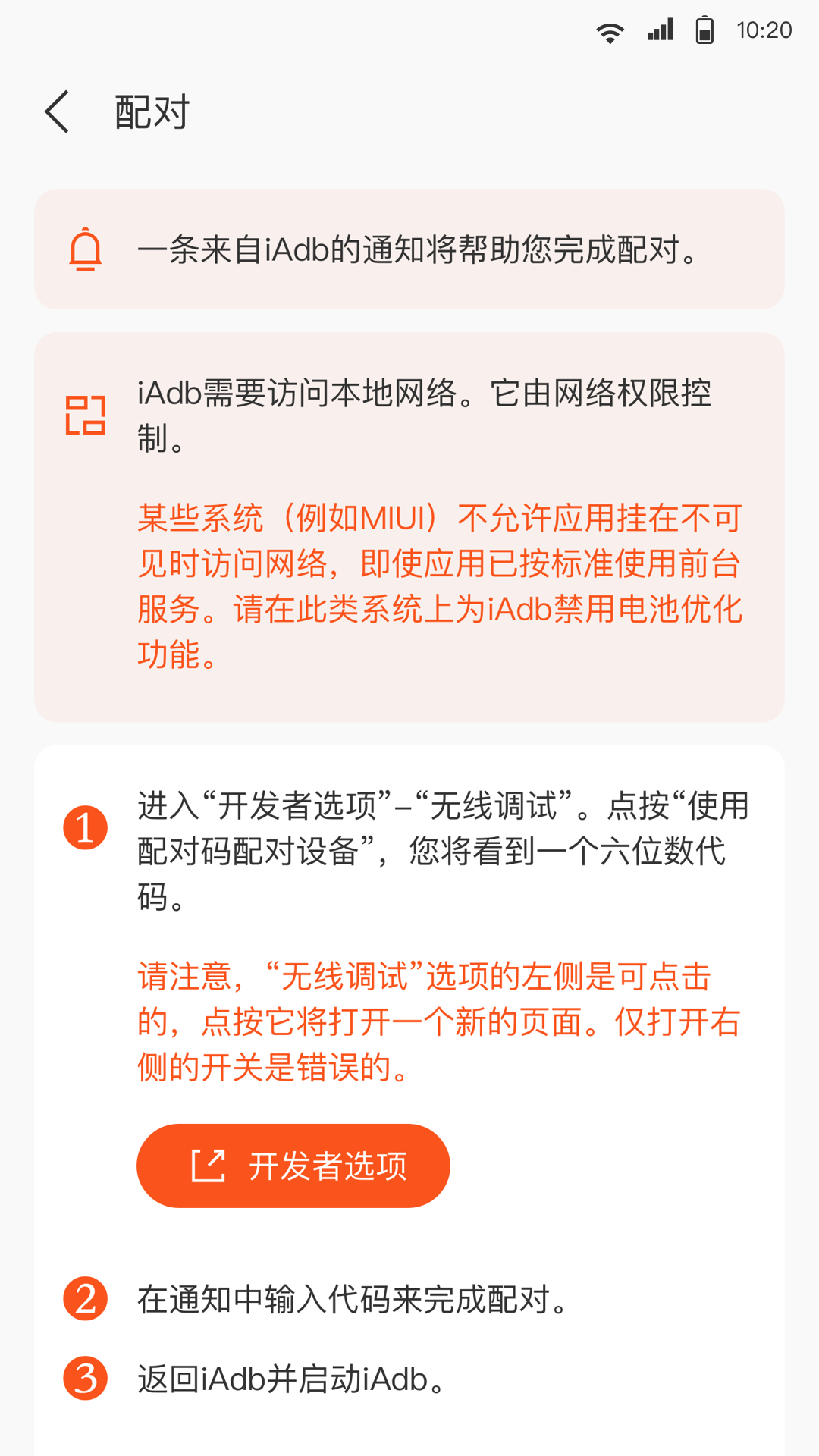819x1456 pixels.
Task: Tap the external link icon in the 开发者选项 button
Action: coord(207,1166)
